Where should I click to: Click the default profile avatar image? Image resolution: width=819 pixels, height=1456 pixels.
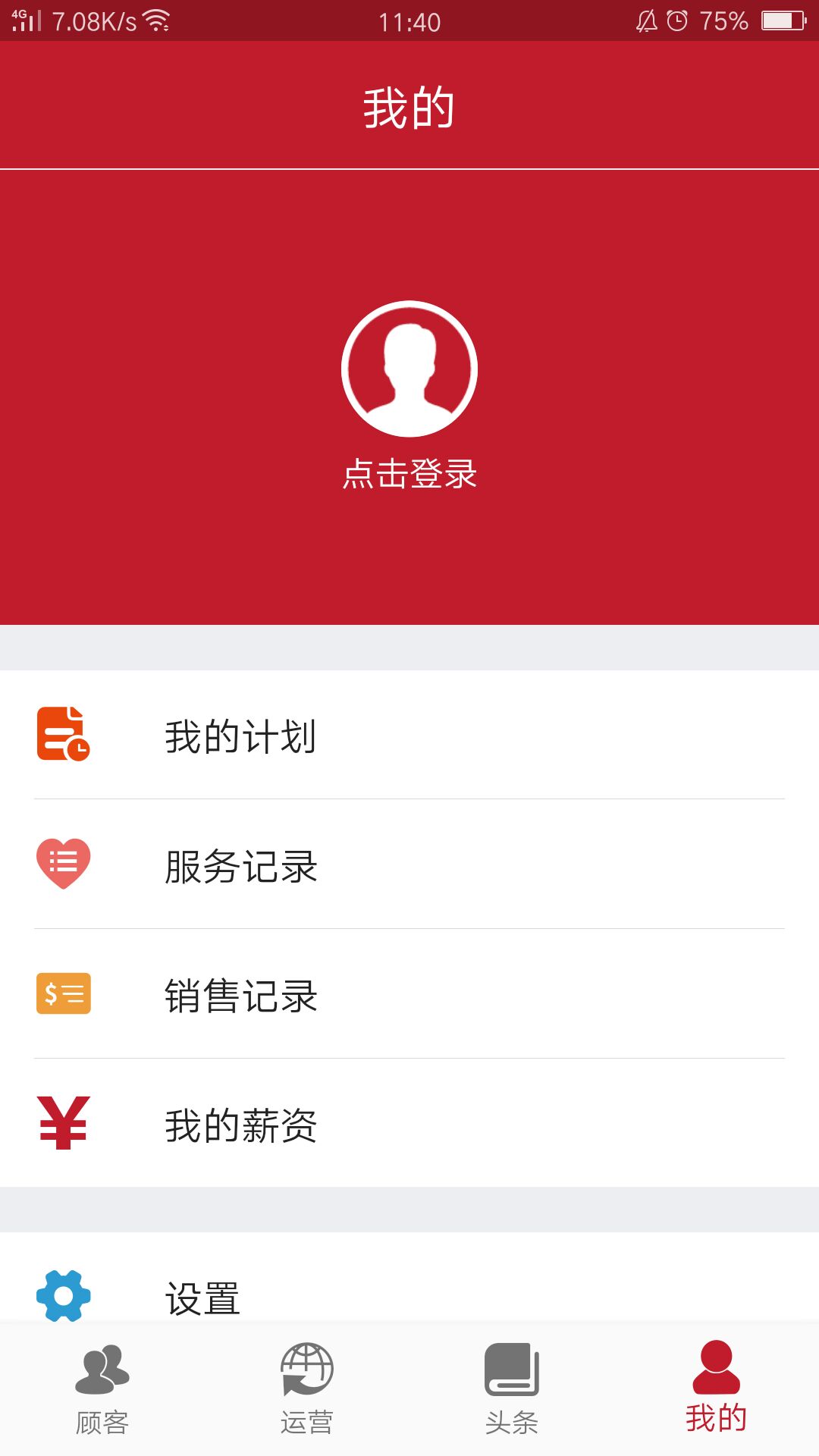coord(409,369)
